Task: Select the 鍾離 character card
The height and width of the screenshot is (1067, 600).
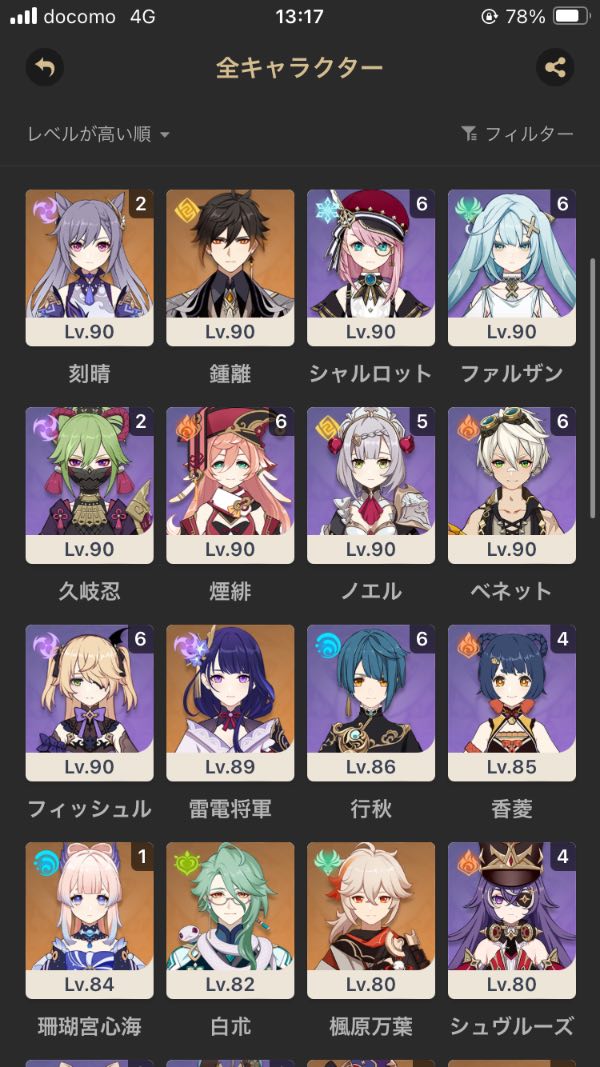Action: [230, 267]
